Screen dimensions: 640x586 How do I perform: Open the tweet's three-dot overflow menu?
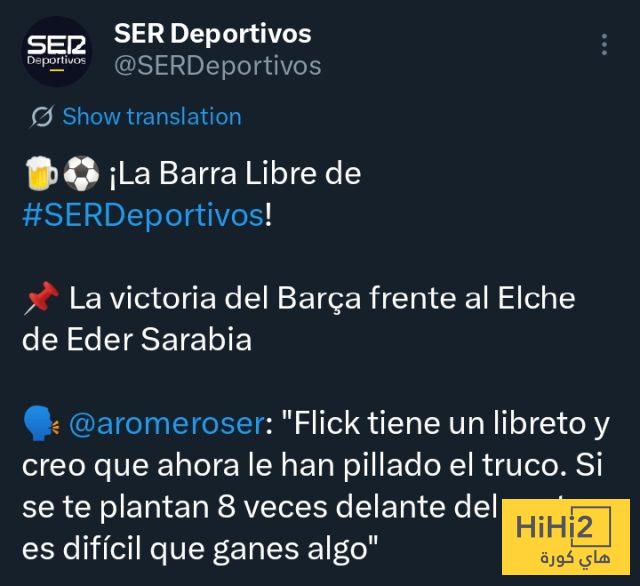pyautogui.click(x=603, y=45)
